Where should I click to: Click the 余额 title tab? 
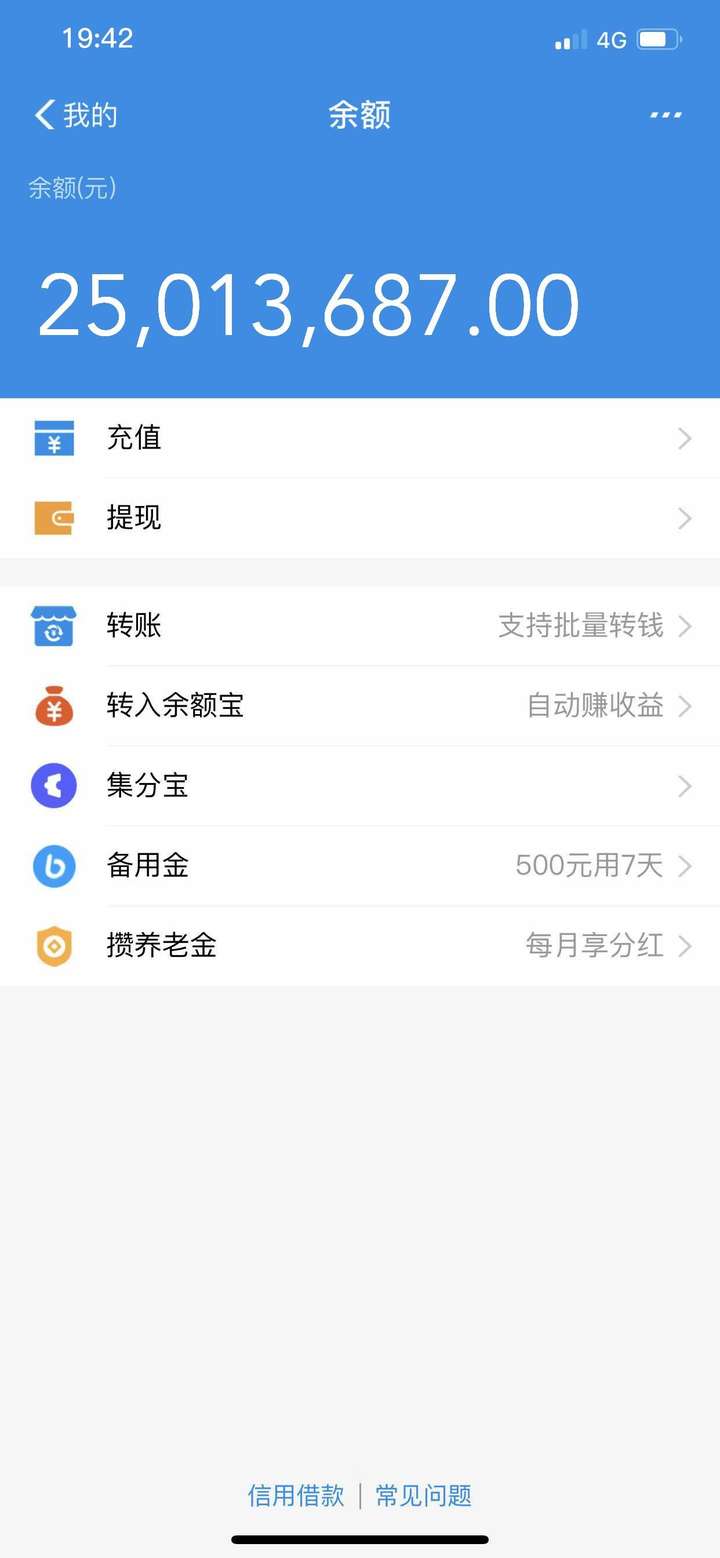click(360, 115)
